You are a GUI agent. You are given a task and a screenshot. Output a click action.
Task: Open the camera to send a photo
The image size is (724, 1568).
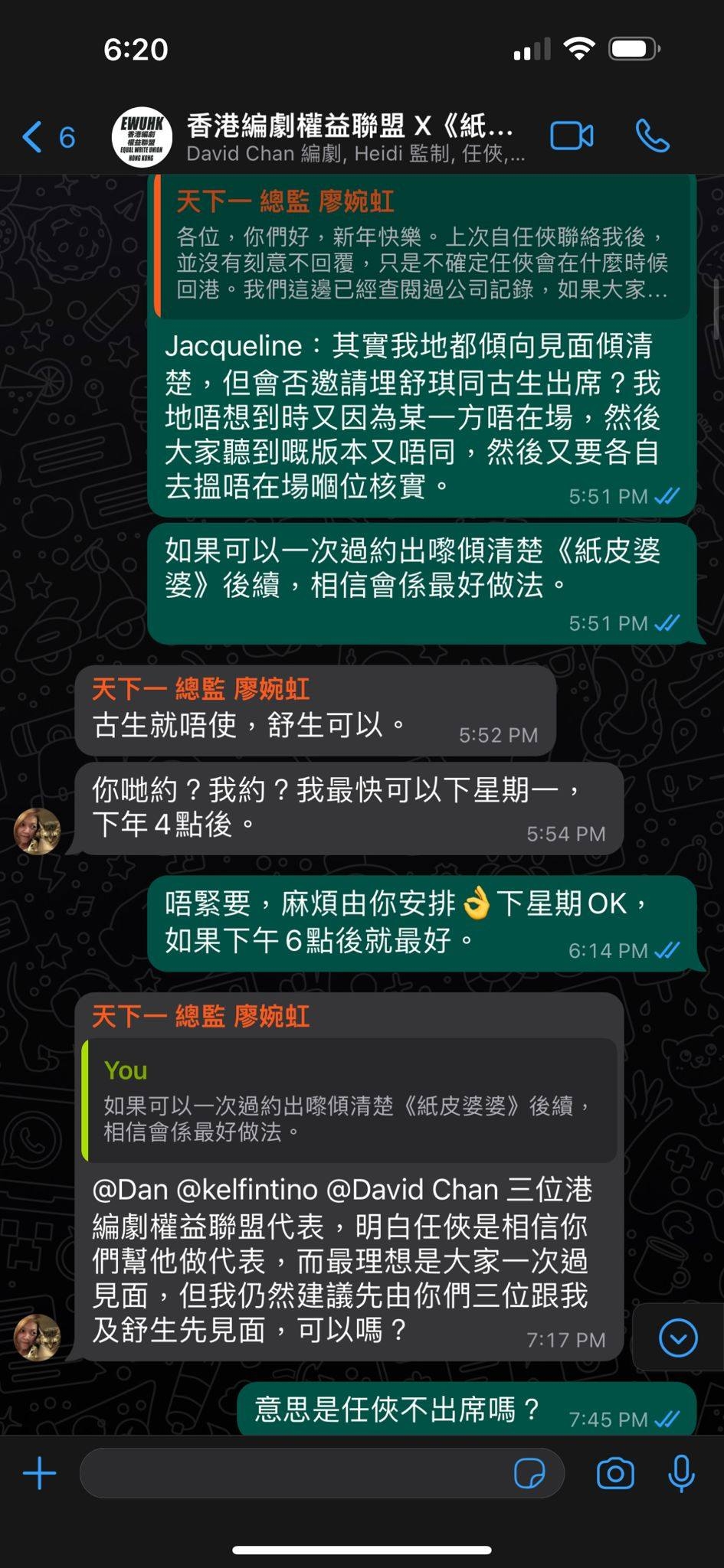pyautogui.click(x=615, y=1472)
